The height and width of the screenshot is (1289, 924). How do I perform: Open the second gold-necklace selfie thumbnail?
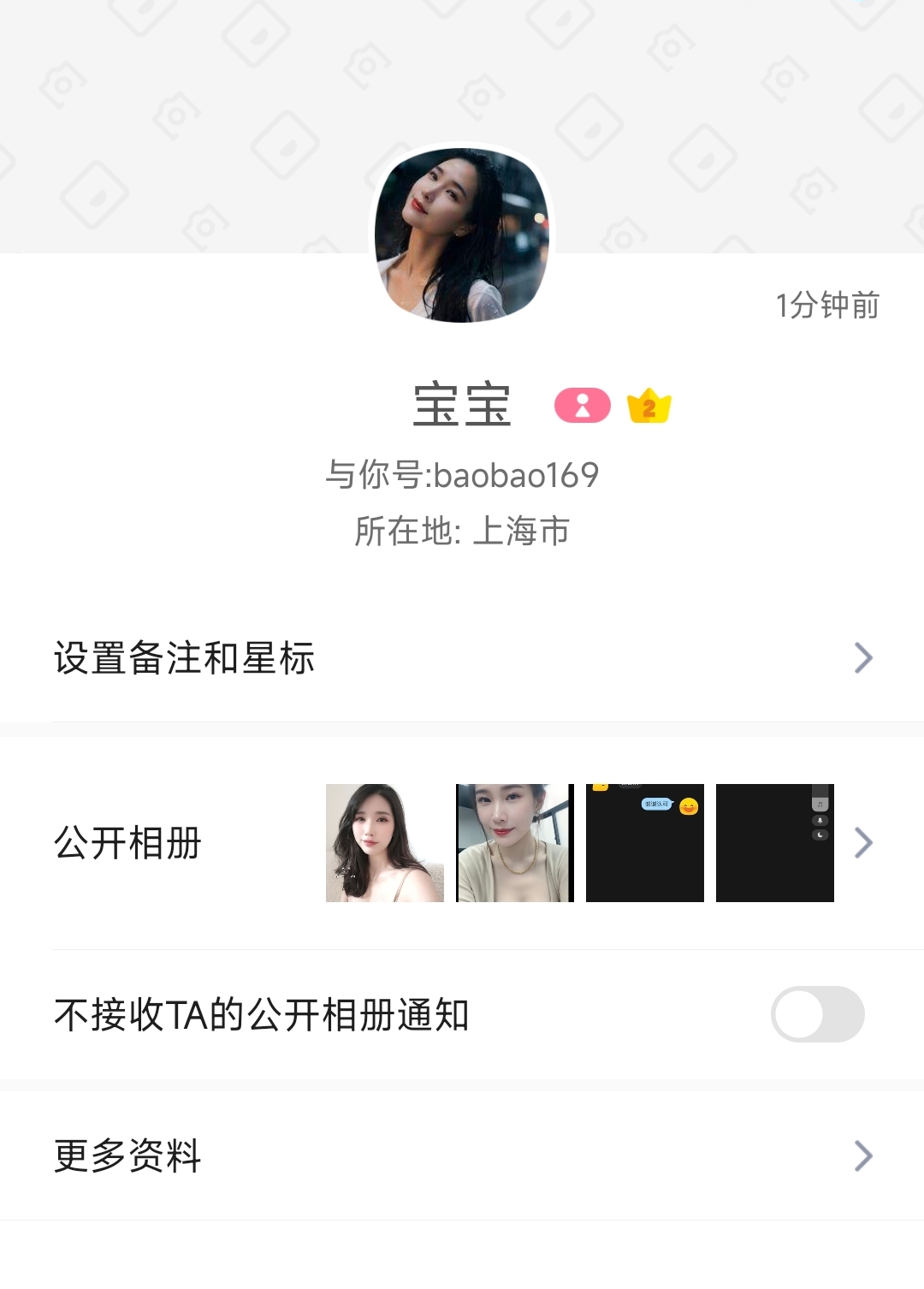[x=514, y=842]
